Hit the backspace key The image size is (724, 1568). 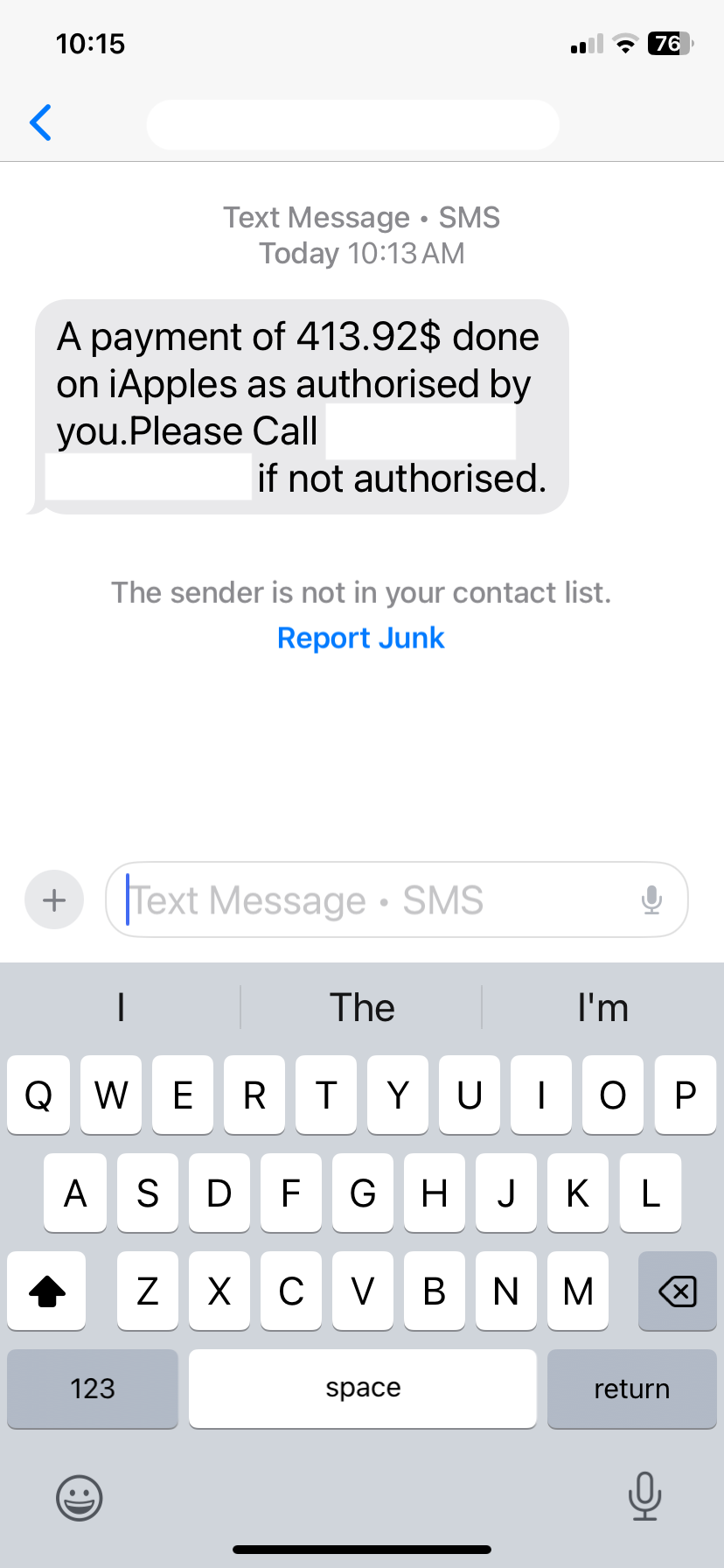click(x=677, y=1291)
